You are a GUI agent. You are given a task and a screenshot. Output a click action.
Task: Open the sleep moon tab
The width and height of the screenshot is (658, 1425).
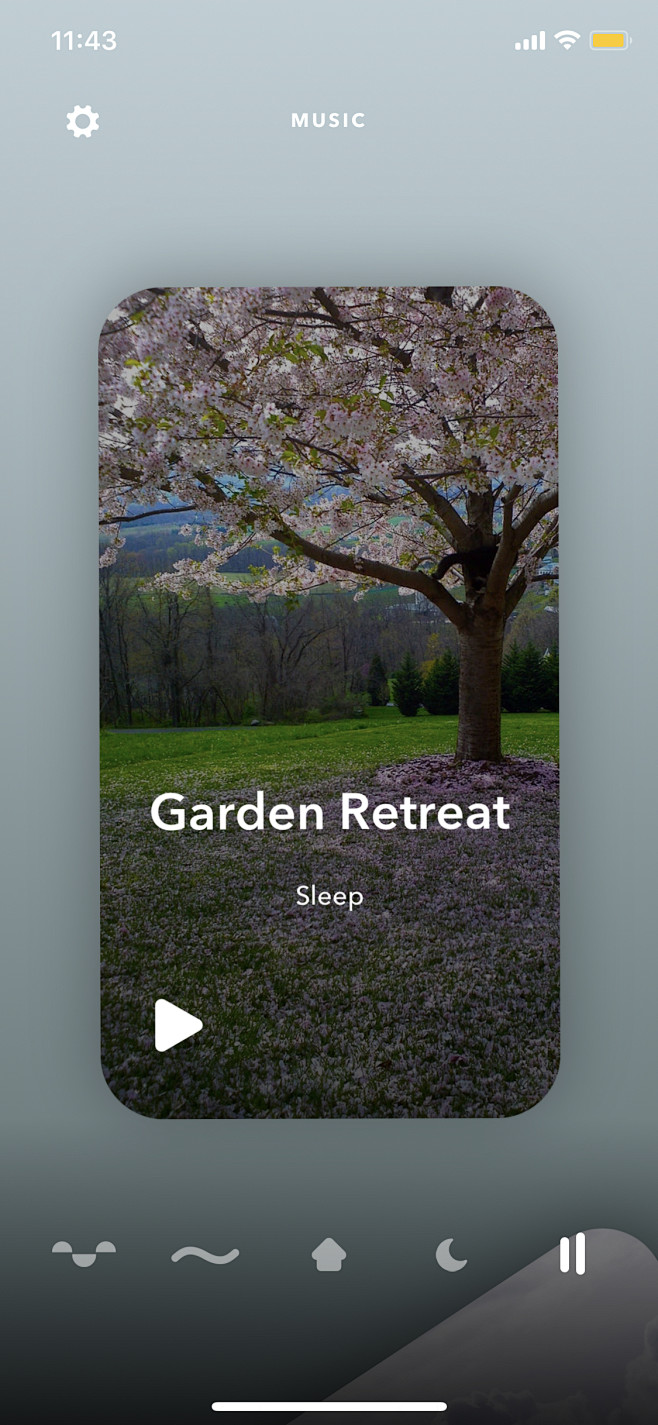point(452,1254)
